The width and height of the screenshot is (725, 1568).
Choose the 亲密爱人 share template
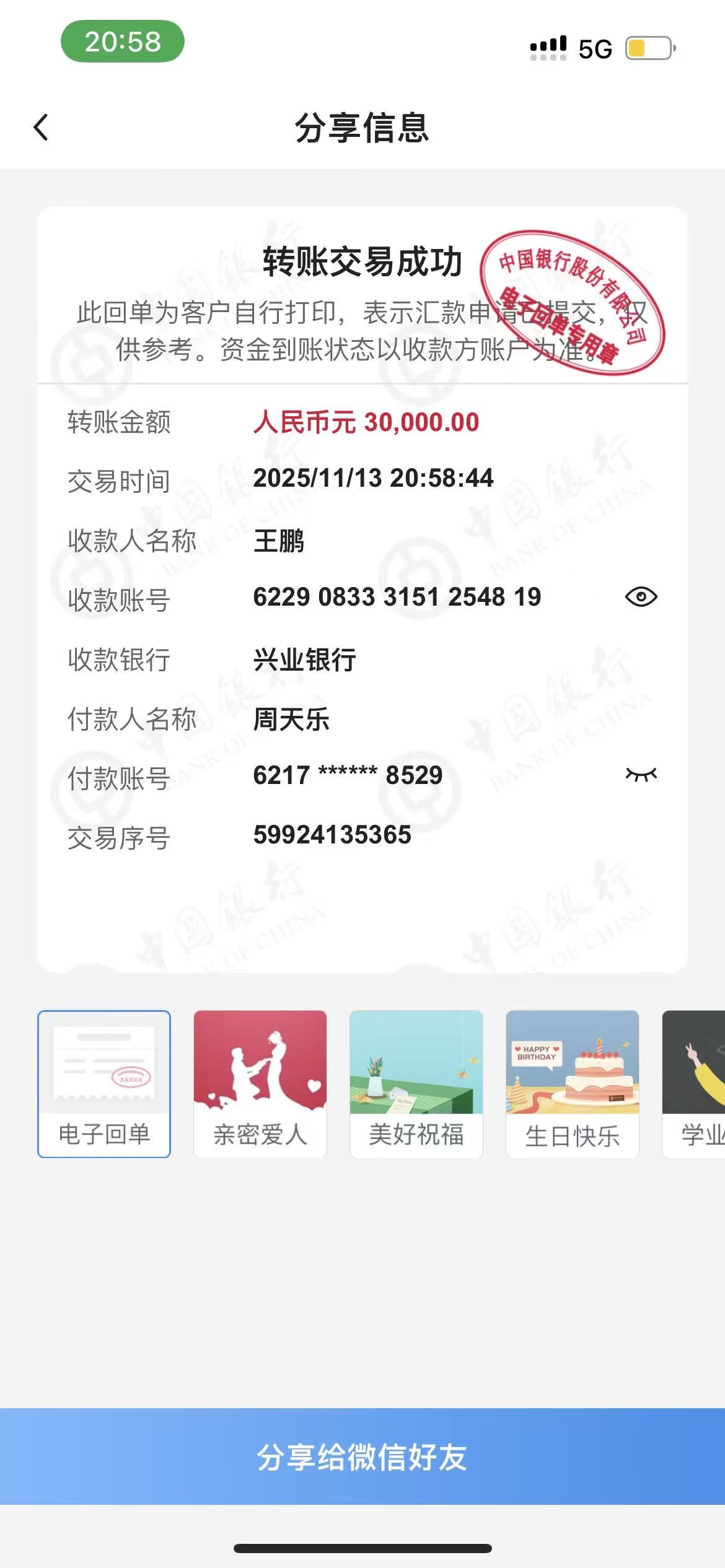[260, 1084]
